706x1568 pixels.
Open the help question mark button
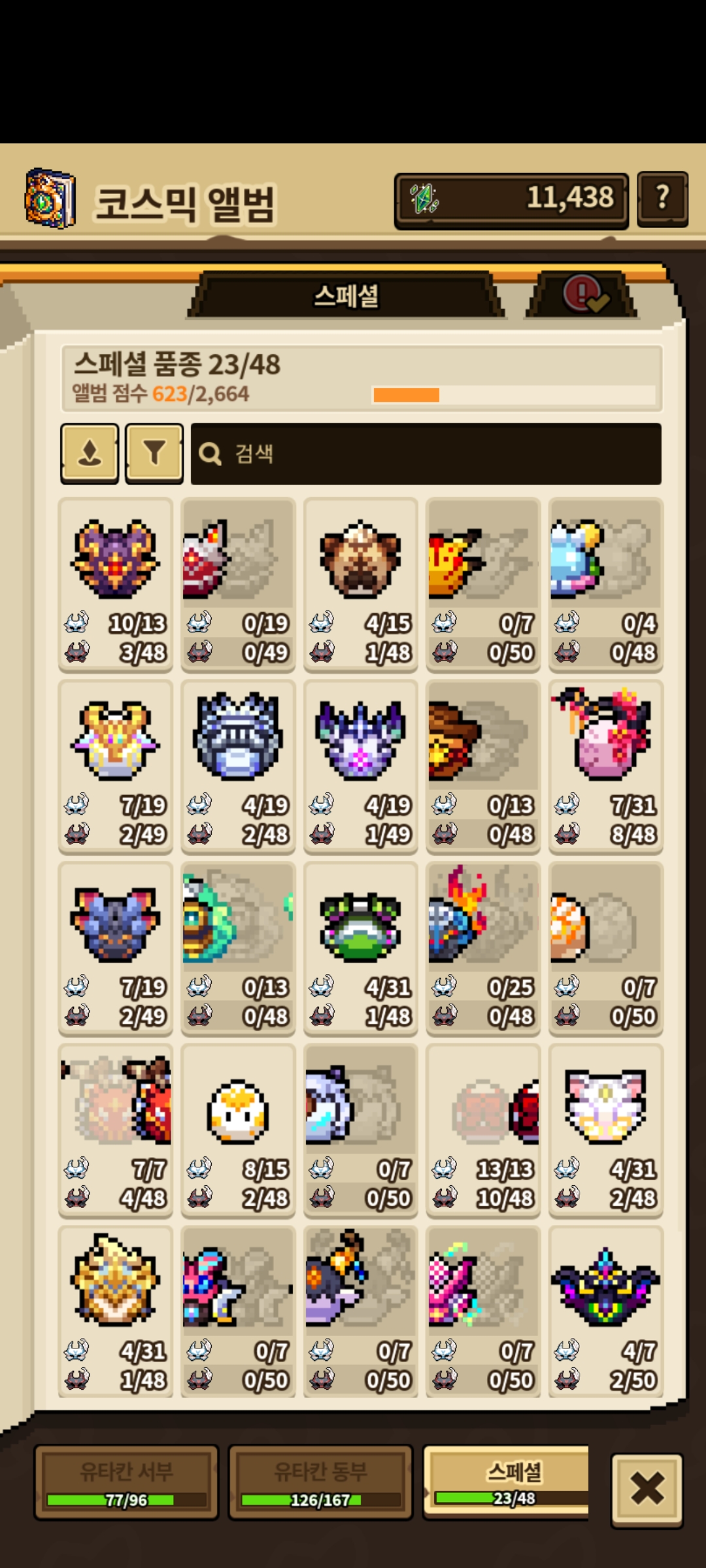pos(662,199)
